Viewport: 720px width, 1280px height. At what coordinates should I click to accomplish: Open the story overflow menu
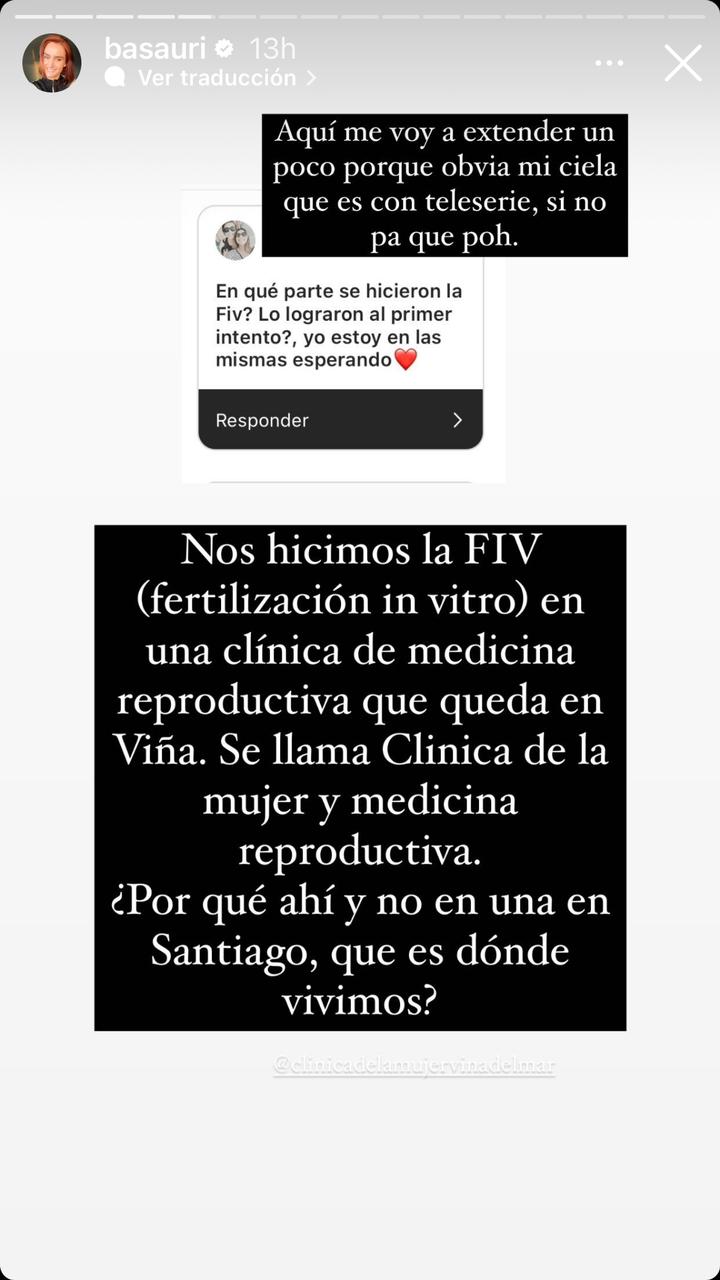point(609,63)
